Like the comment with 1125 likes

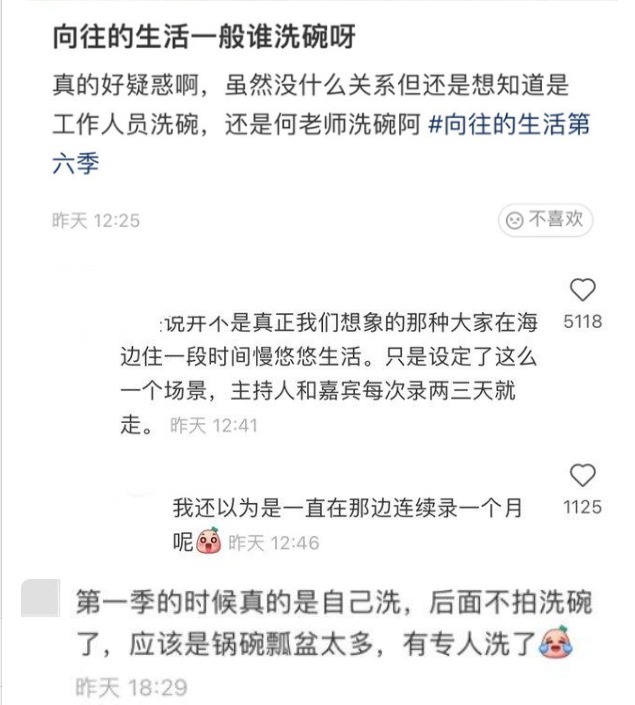click(x=582, y=475)
